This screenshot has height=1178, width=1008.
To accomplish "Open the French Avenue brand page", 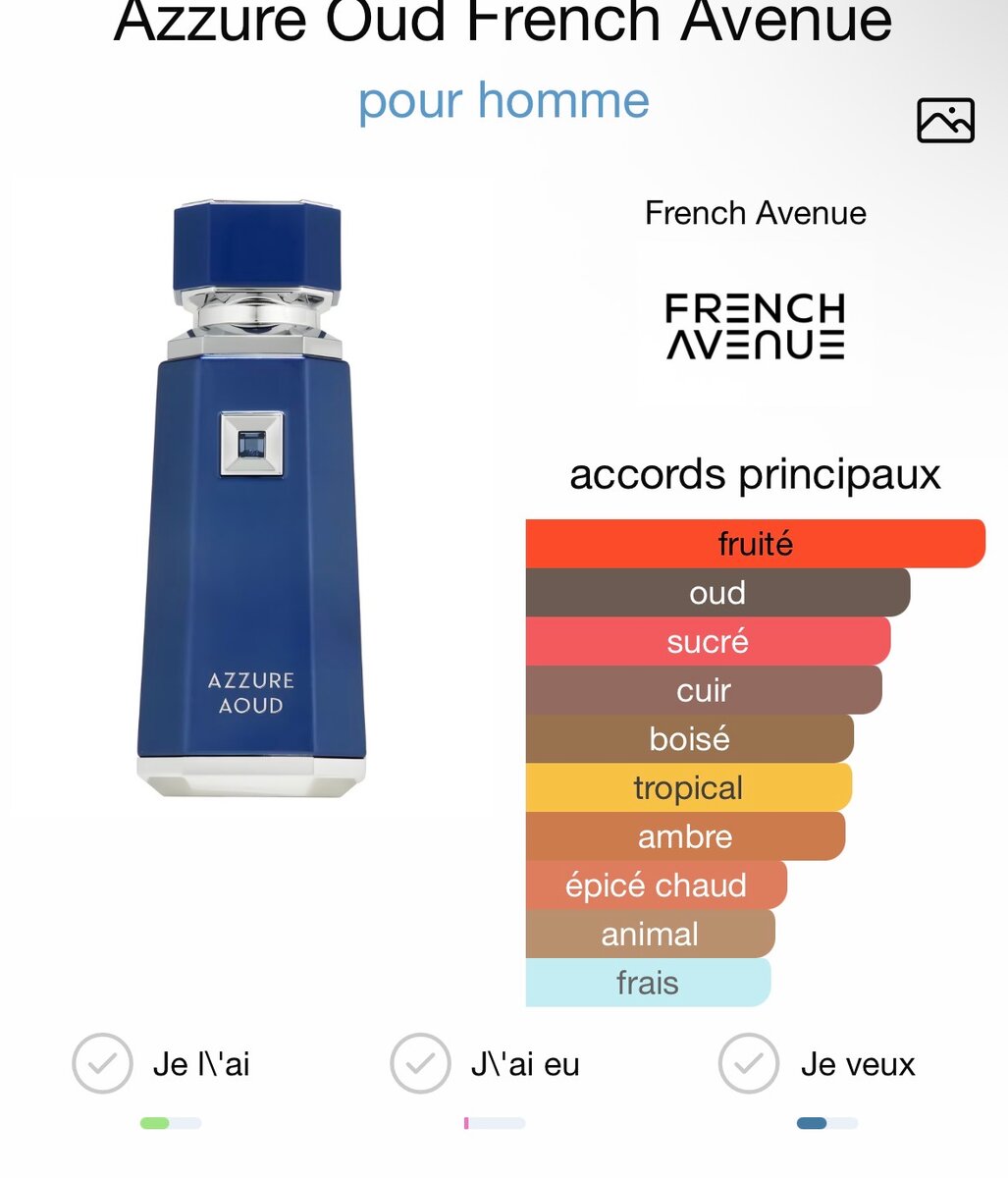I will pos(755,326).
